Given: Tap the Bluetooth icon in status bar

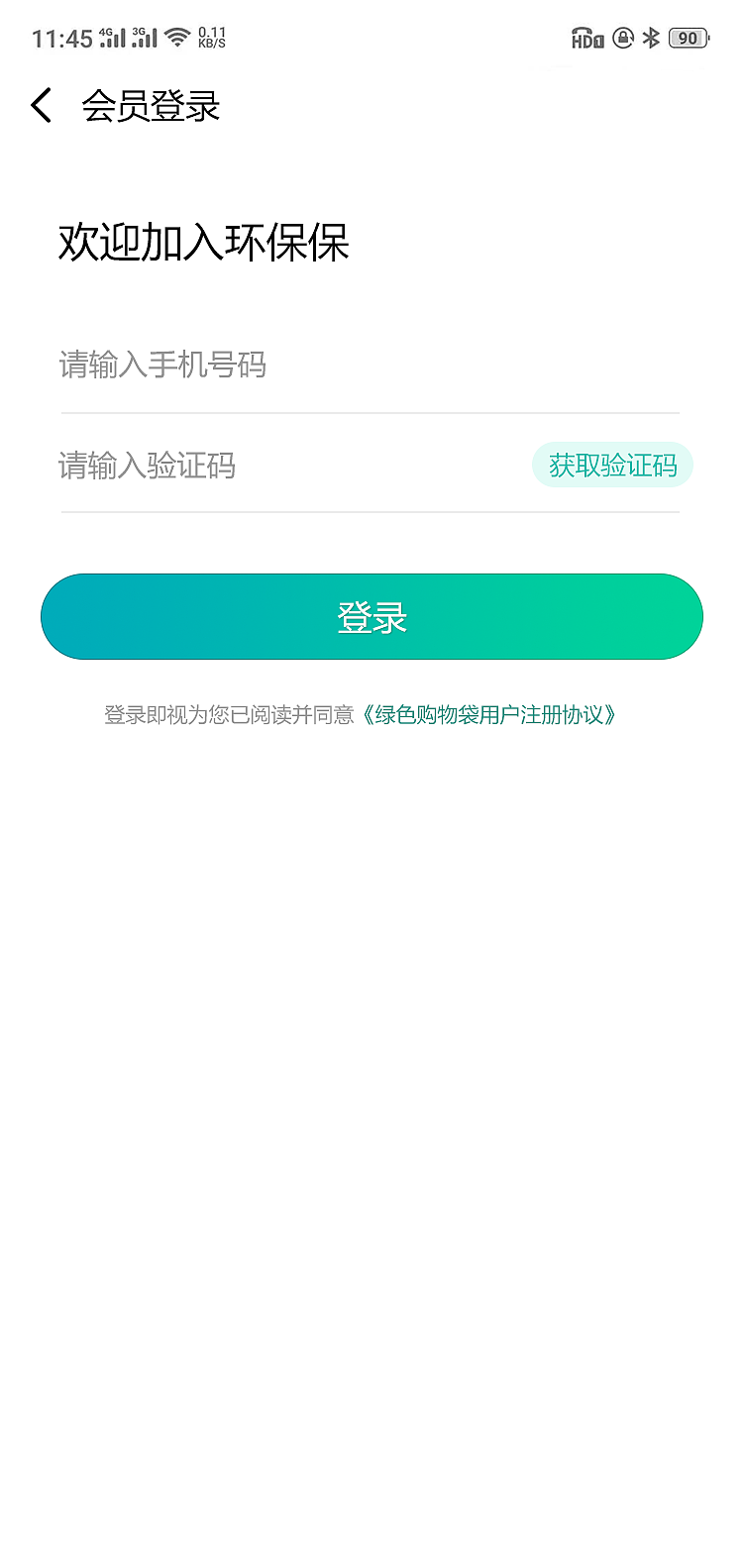Looking at the screenshot, I should (651, 38).
